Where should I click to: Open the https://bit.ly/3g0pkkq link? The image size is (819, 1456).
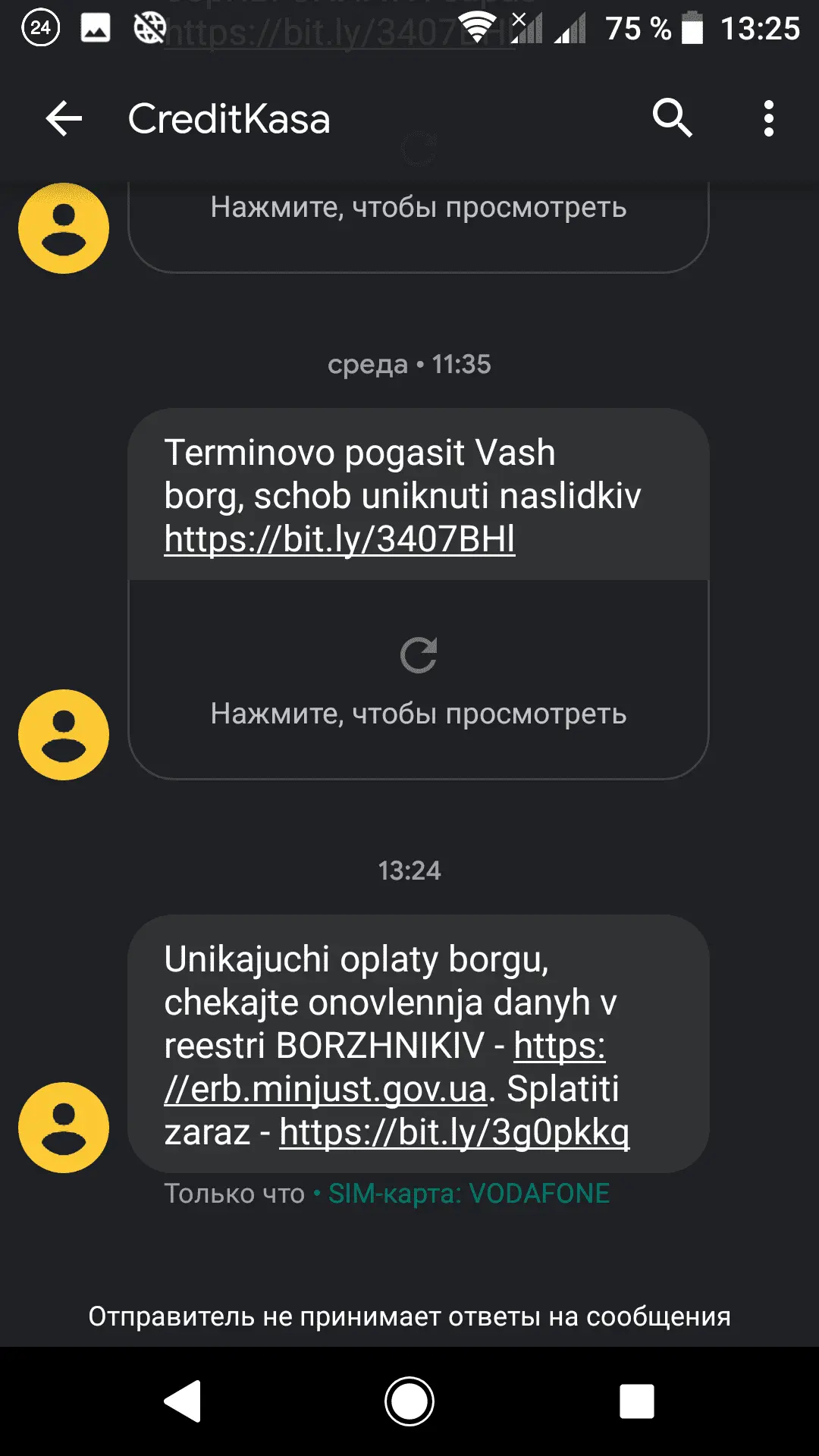click(453, 1133)
